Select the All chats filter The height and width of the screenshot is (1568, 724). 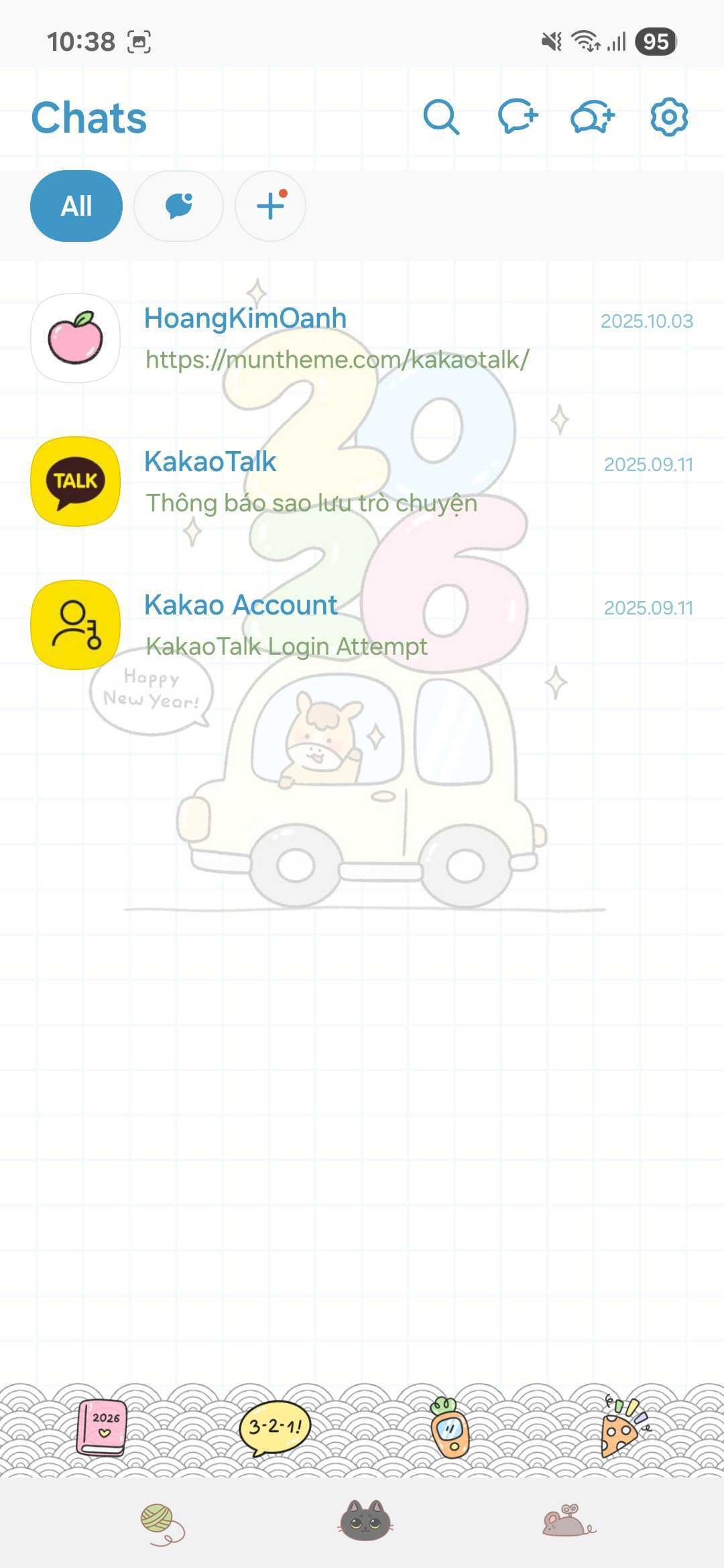[76, 206]
